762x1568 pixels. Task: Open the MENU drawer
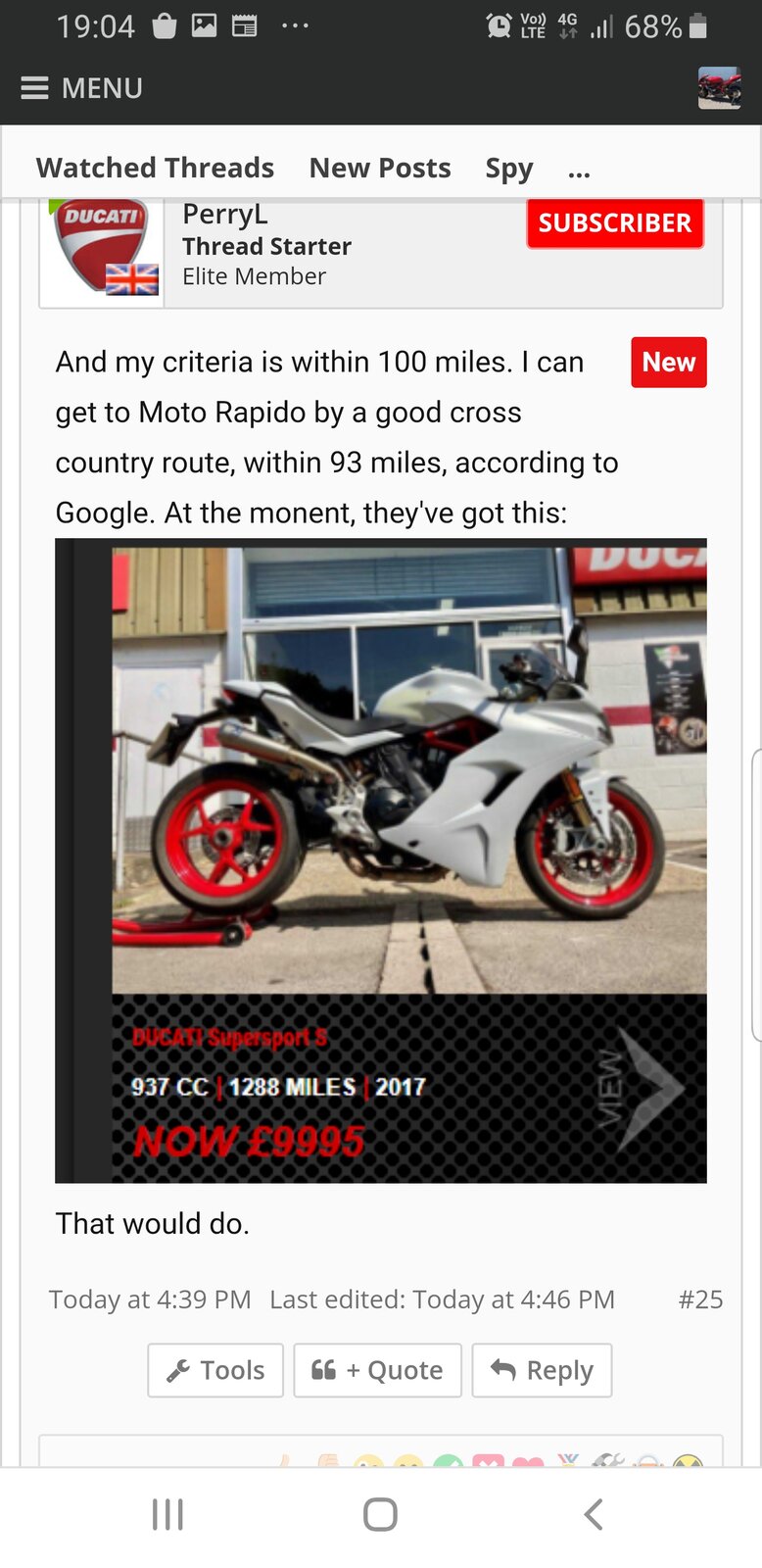tap(82, 88)
